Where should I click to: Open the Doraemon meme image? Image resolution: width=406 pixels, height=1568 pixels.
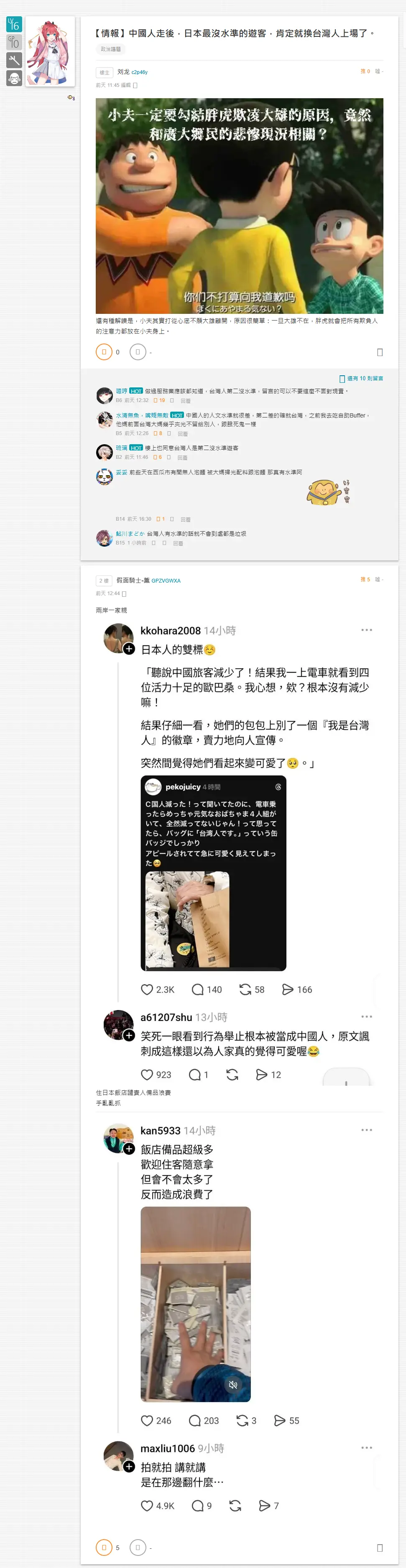point(239,206)
